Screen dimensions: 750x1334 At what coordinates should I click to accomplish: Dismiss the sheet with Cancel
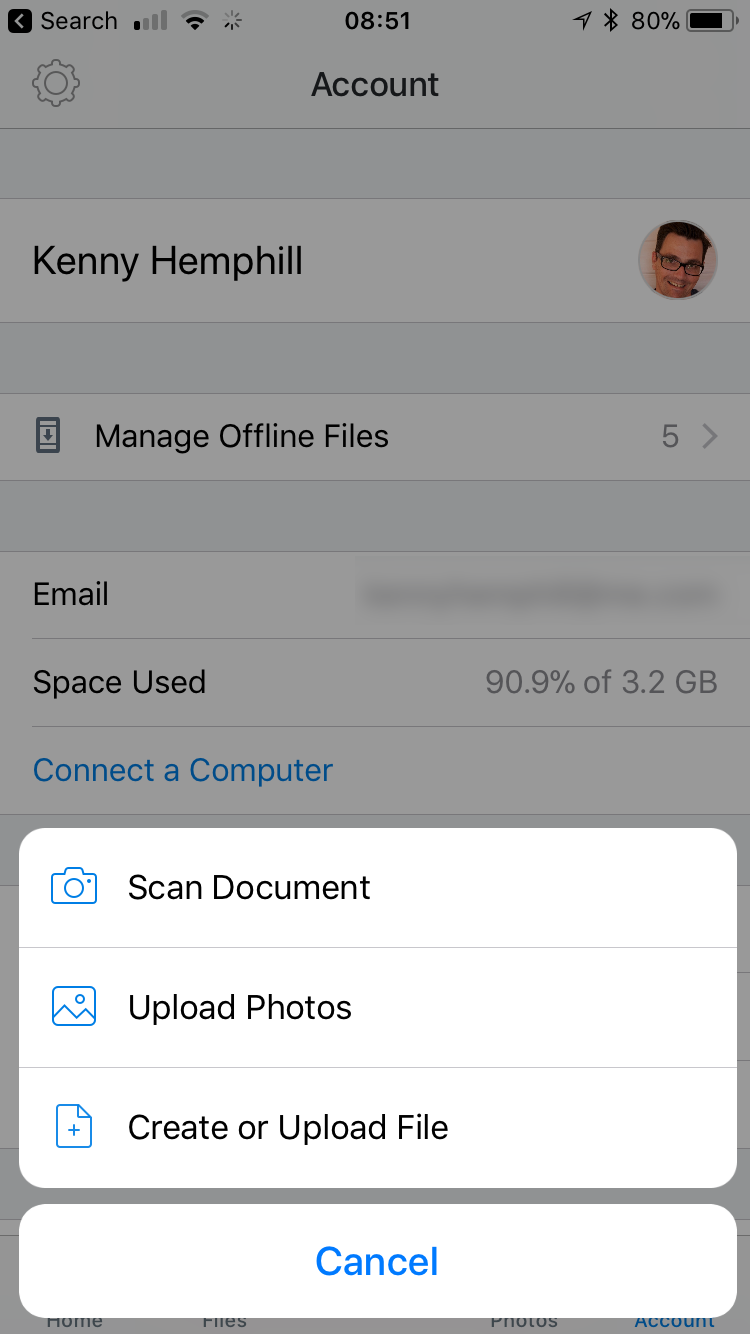pyautogui.click(x=378, y=1261)
